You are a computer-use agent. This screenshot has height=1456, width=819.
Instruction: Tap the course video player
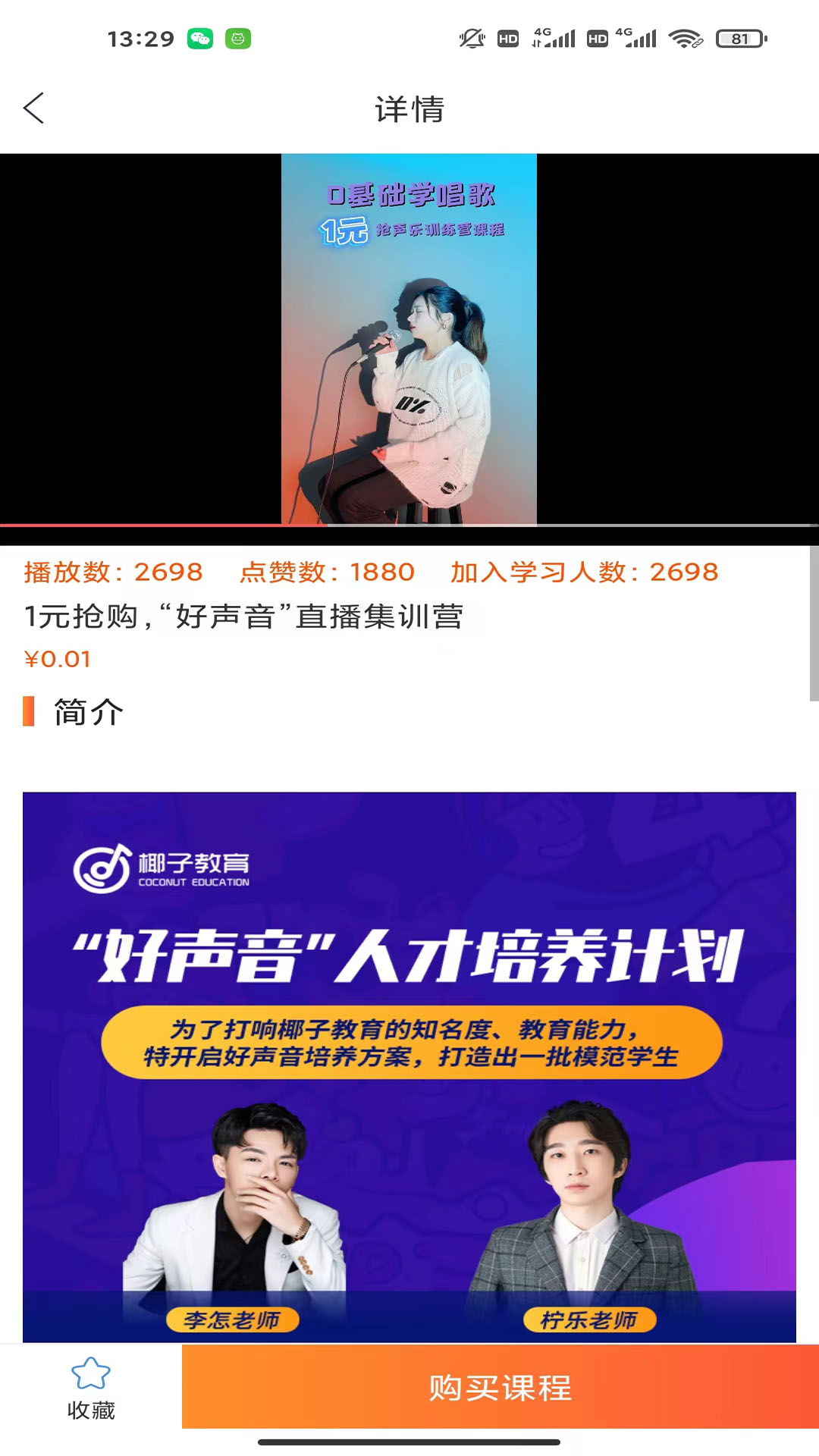click(x=409, y=340)
